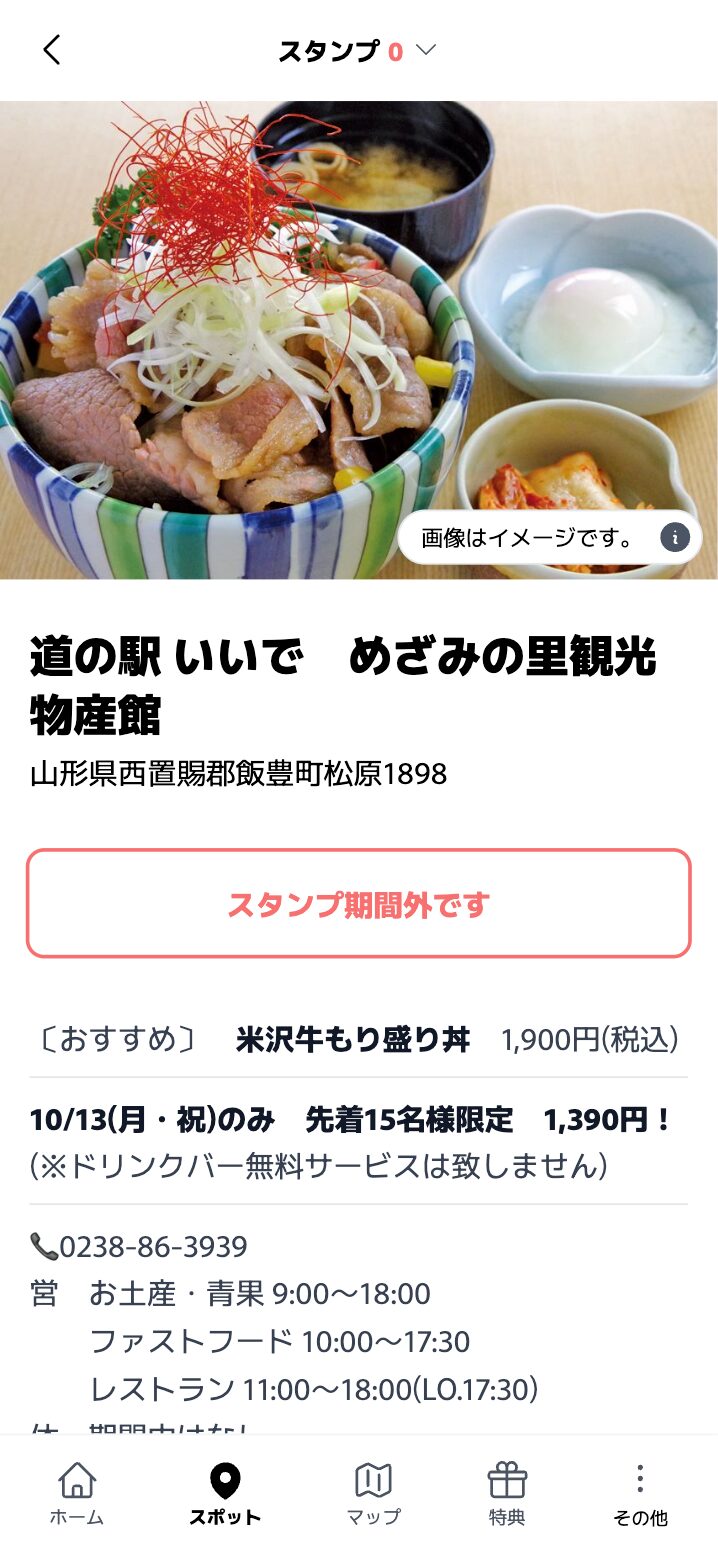Go back using the top-left arrow
Image resolution: width=718 pixels, height=1552 pixels.
[52, 50]
